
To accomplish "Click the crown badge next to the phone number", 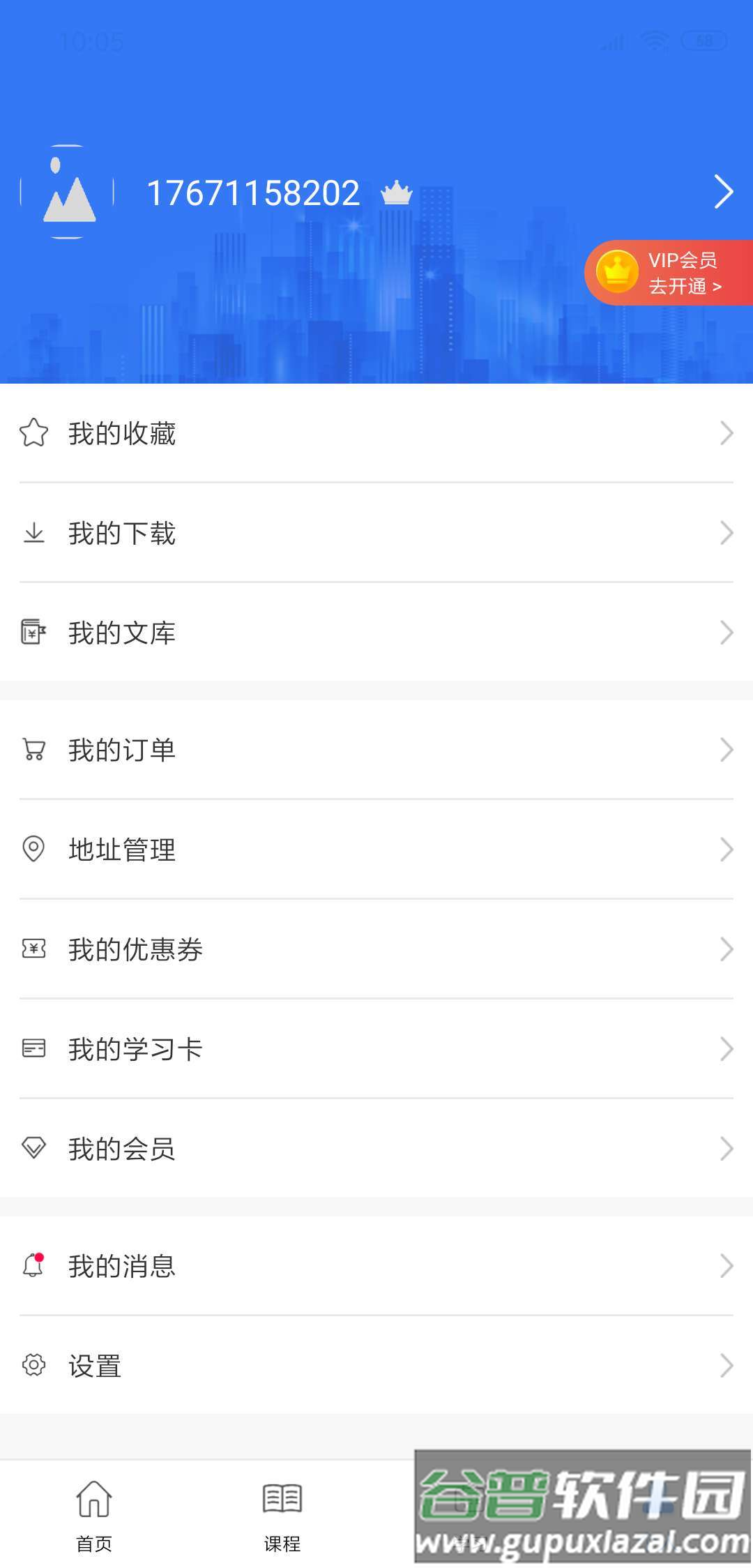I will (x=395, y=193).
